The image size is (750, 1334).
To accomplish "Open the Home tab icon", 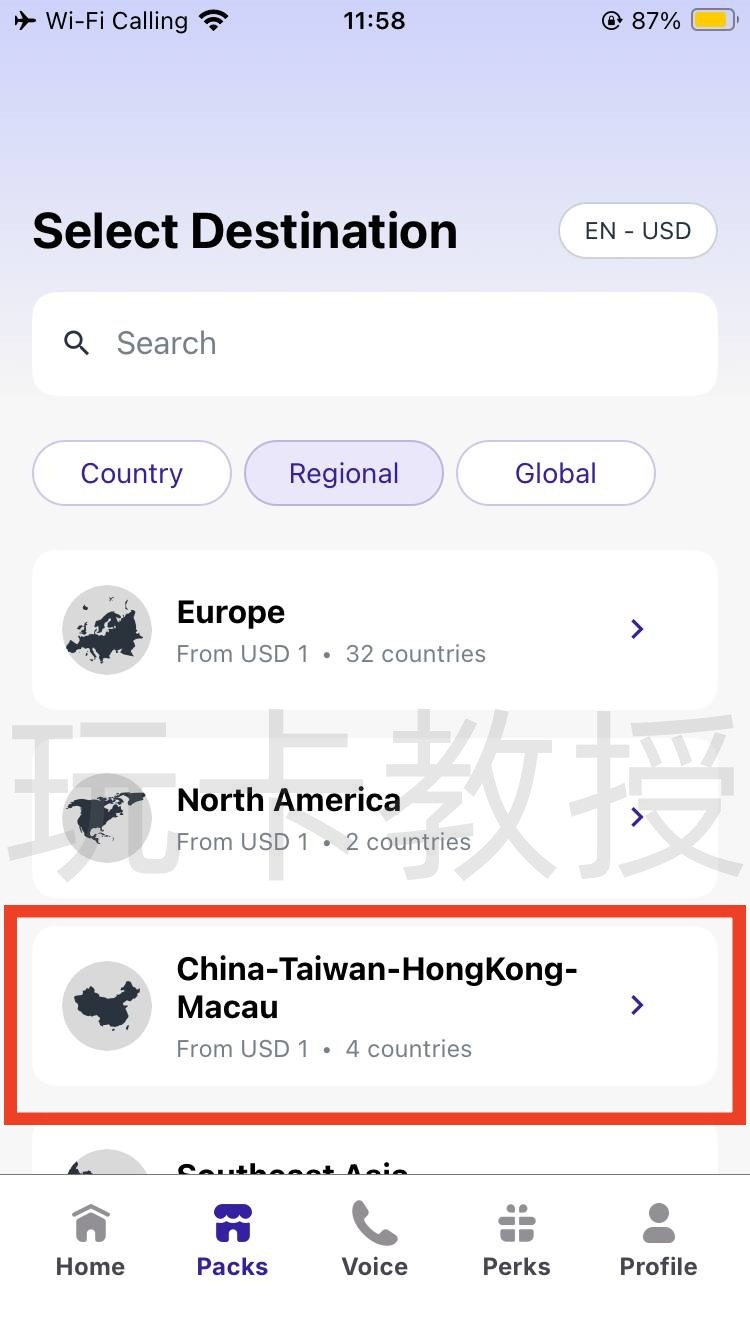I will pos(89,1221).
